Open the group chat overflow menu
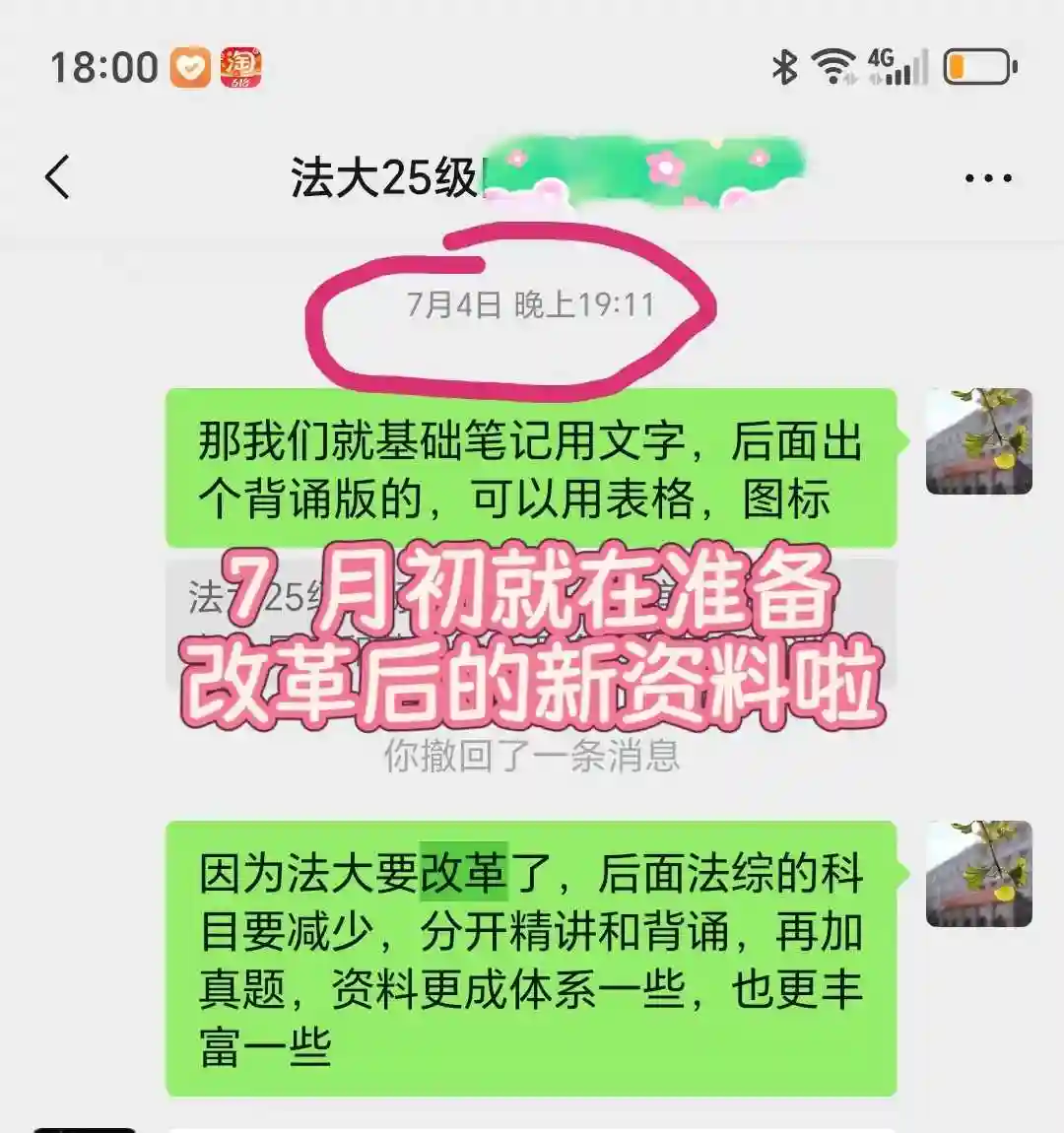This screenshot has height=1133, width=1064. 987,178
